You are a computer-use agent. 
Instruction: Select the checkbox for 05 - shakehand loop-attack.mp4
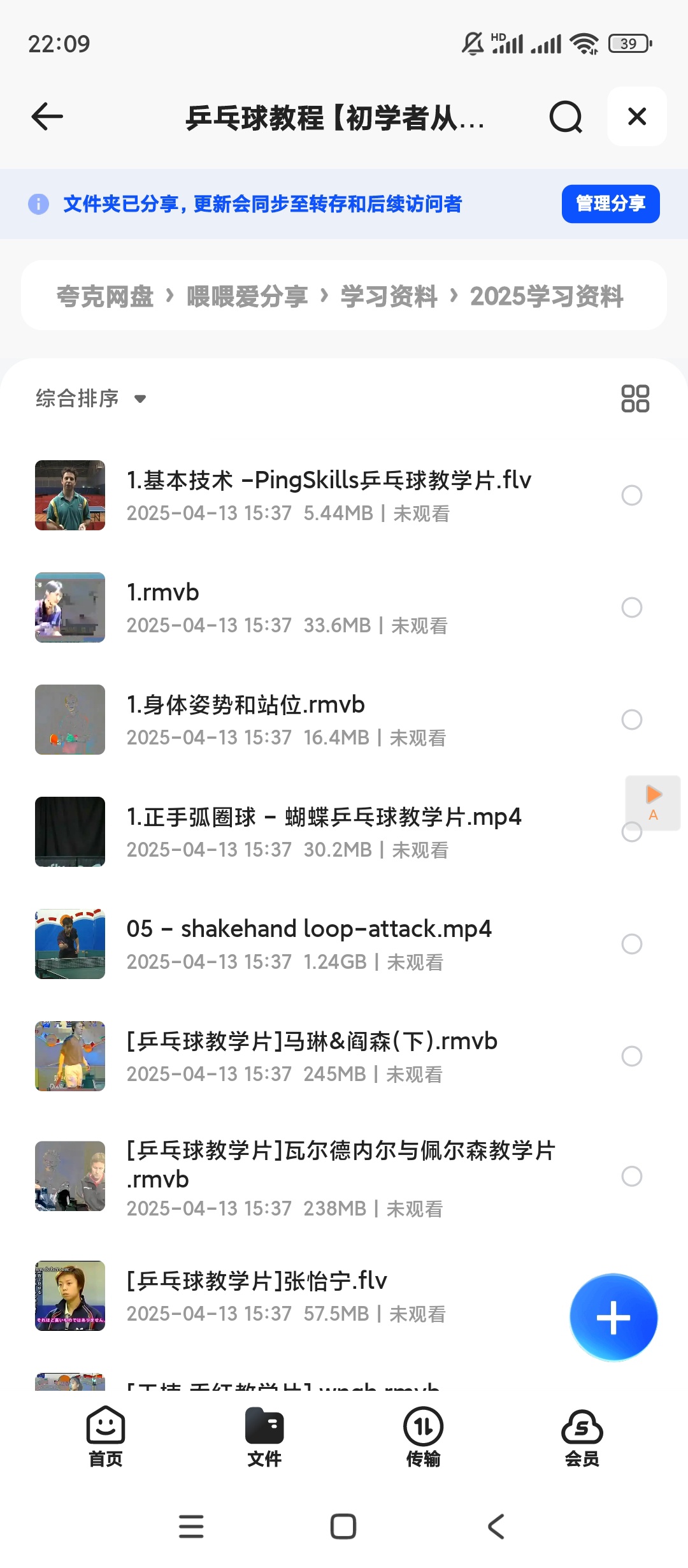click(x=631, y=945)
